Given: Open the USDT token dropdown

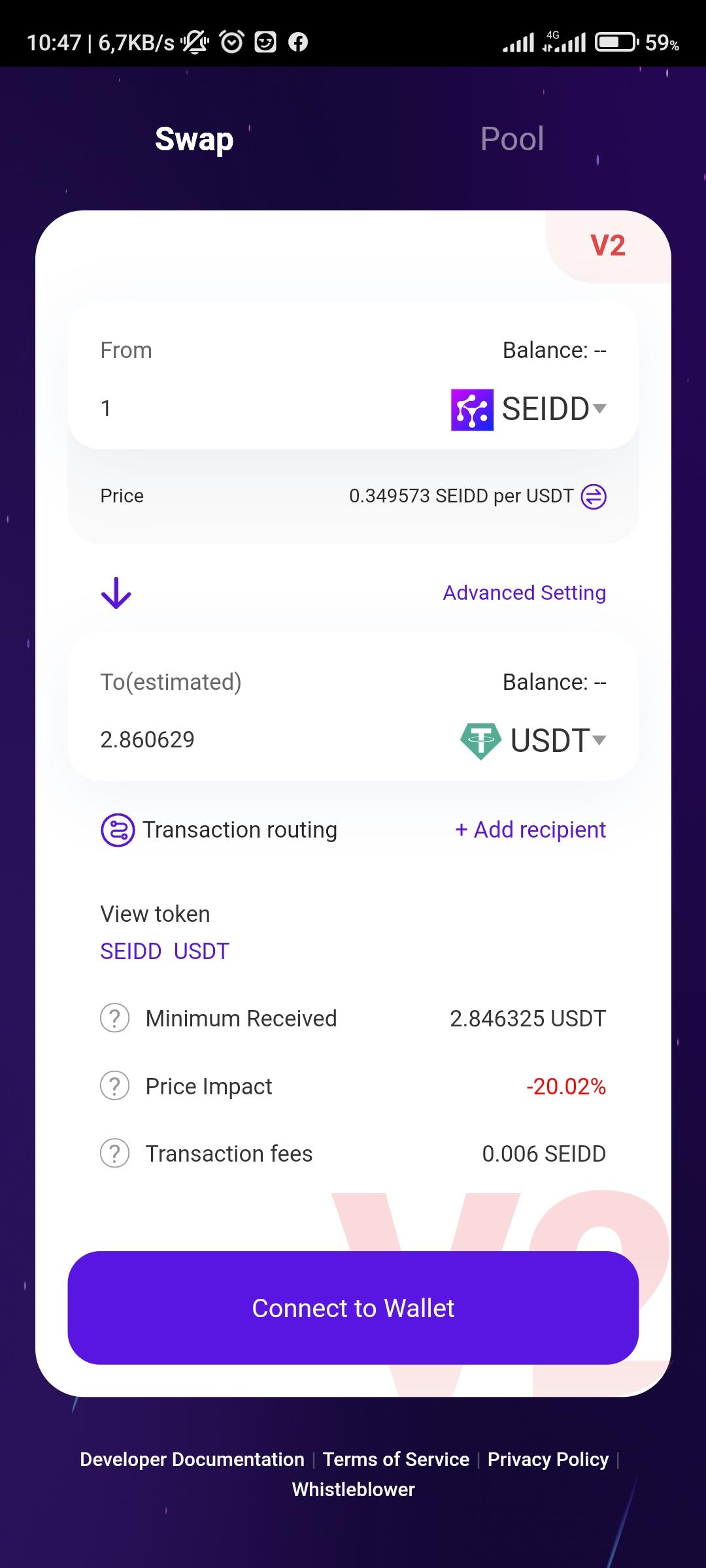Looking at the screenshot, I should 534,741.
